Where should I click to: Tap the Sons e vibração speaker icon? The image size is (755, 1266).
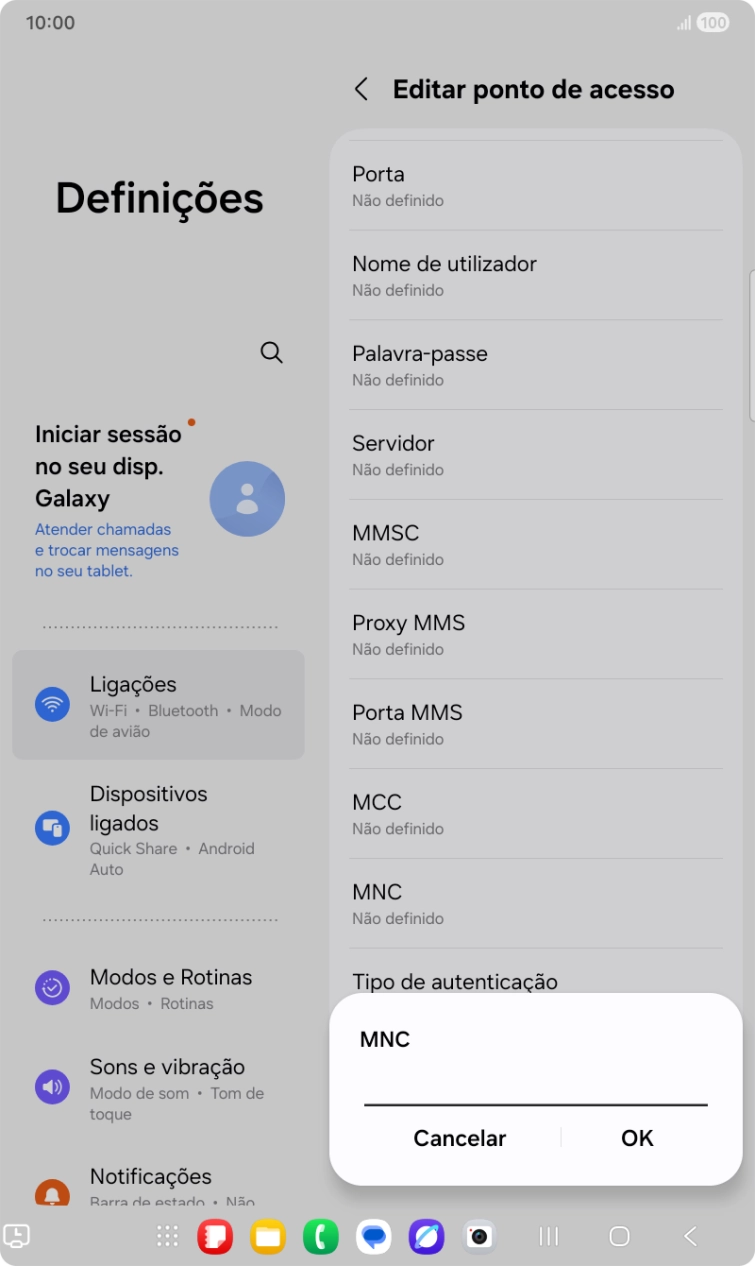pos(52,1086)
